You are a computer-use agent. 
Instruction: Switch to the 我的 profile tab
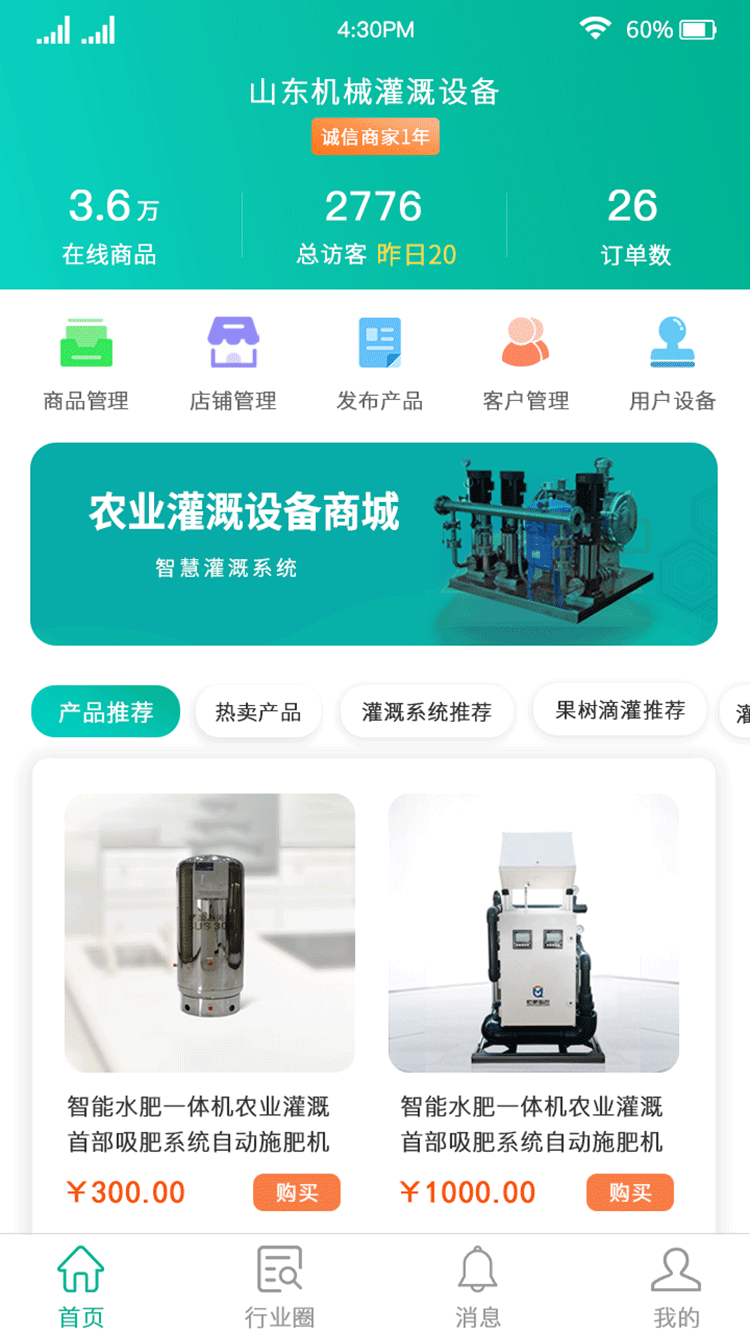click(x=676, y=1285)
